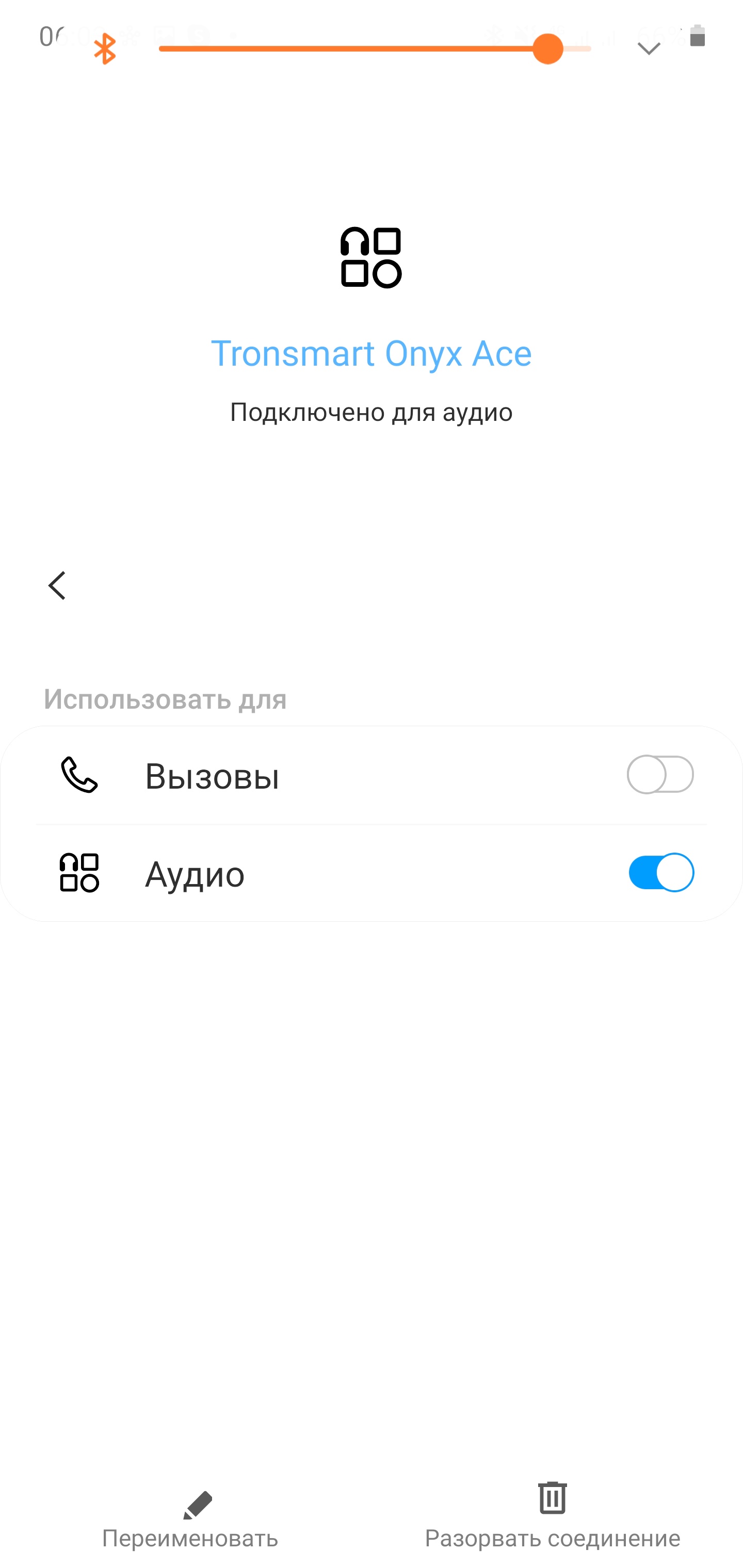Turn off the Аудио switch

[x=661, y=872]
